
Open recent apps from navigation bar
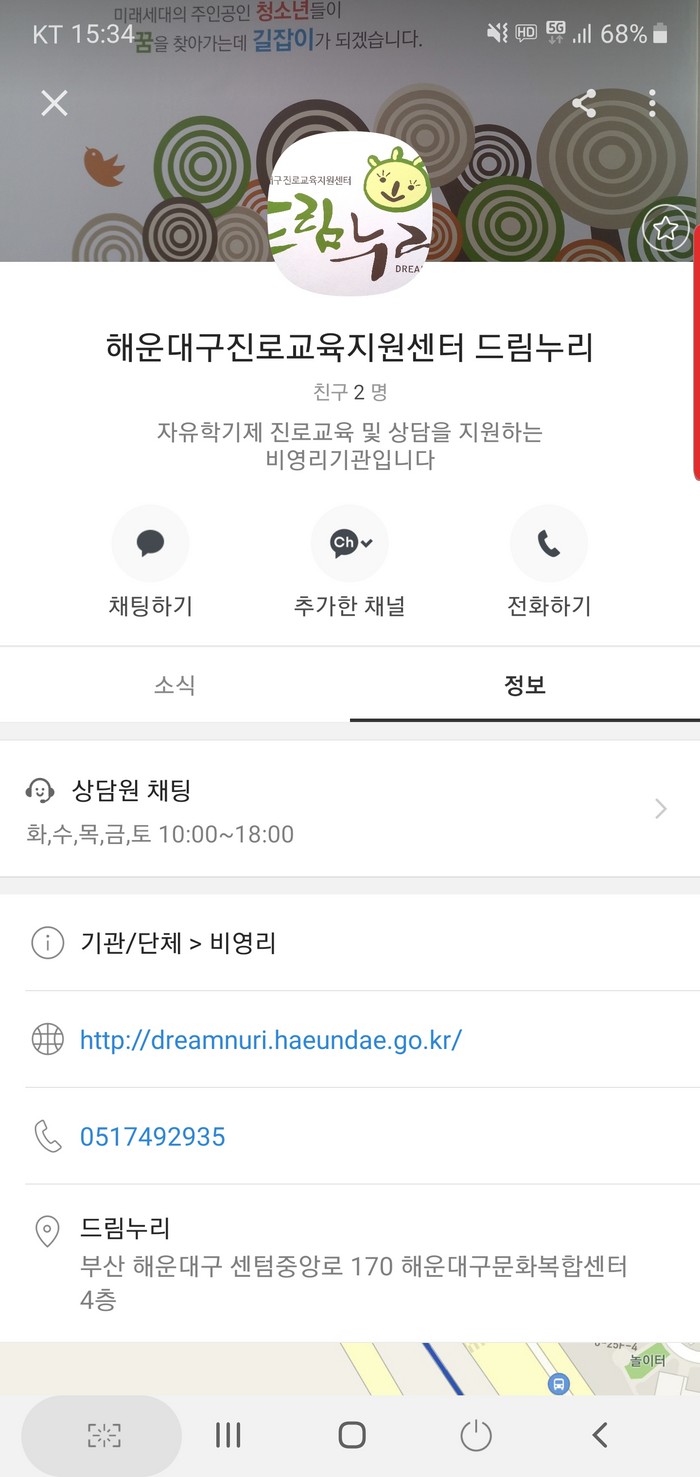pos(228,1435)
